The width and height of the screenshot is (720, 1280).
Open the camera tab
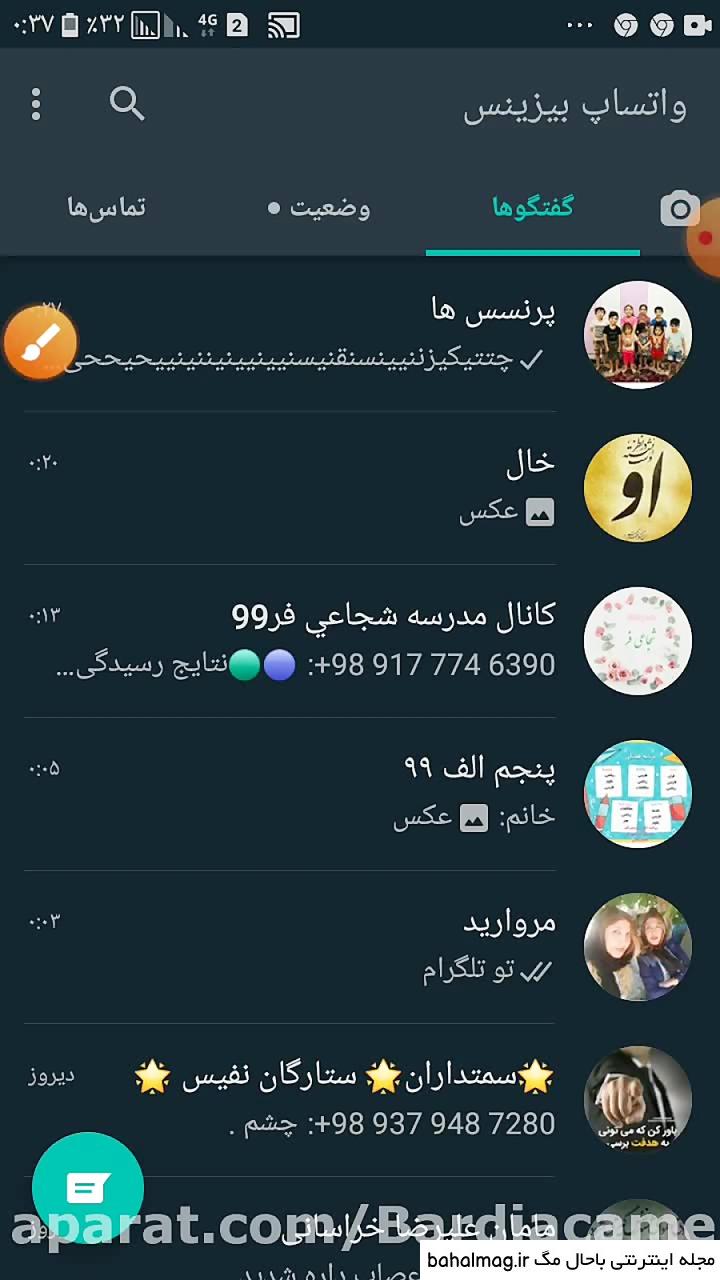point(680,208)
